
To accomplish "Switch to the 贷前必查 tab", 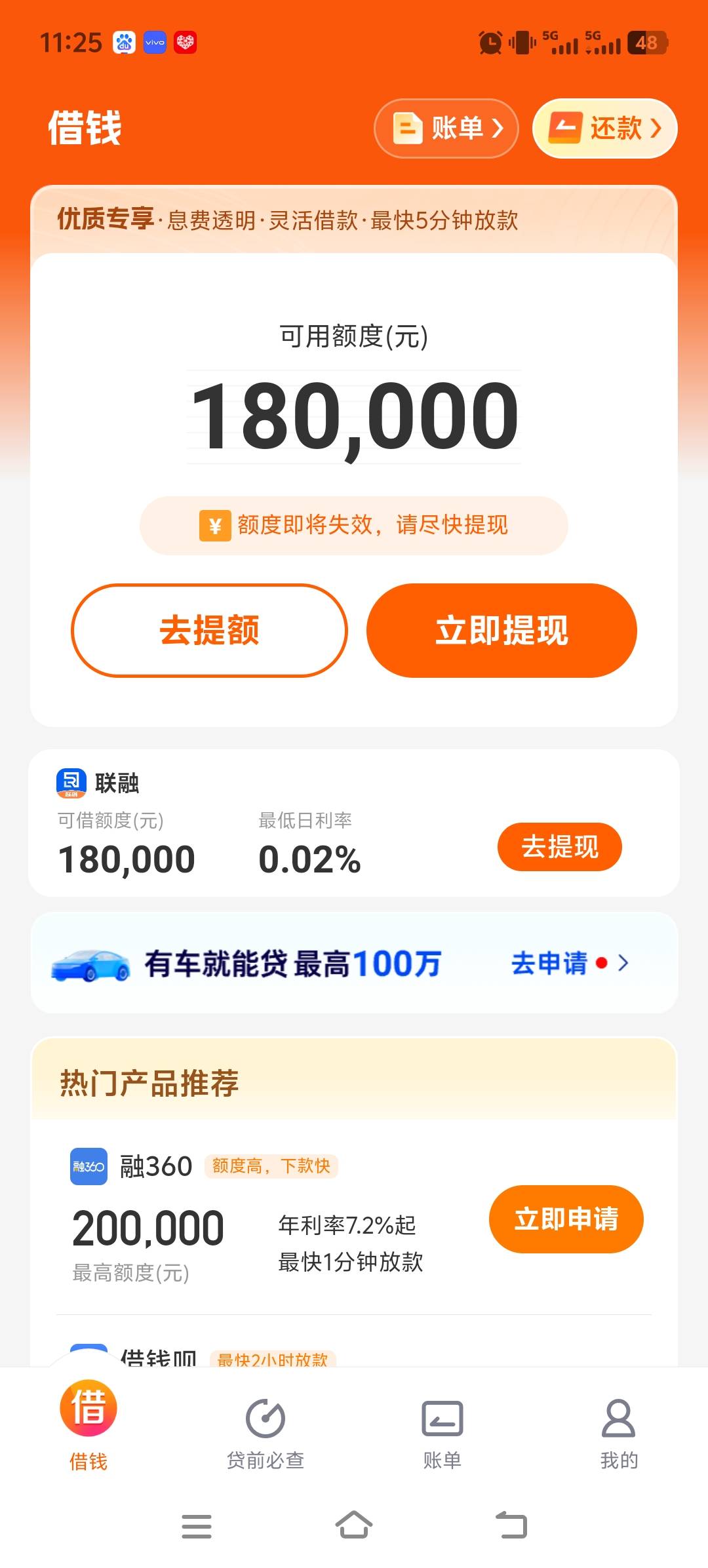I will [x=265, y=1433].
